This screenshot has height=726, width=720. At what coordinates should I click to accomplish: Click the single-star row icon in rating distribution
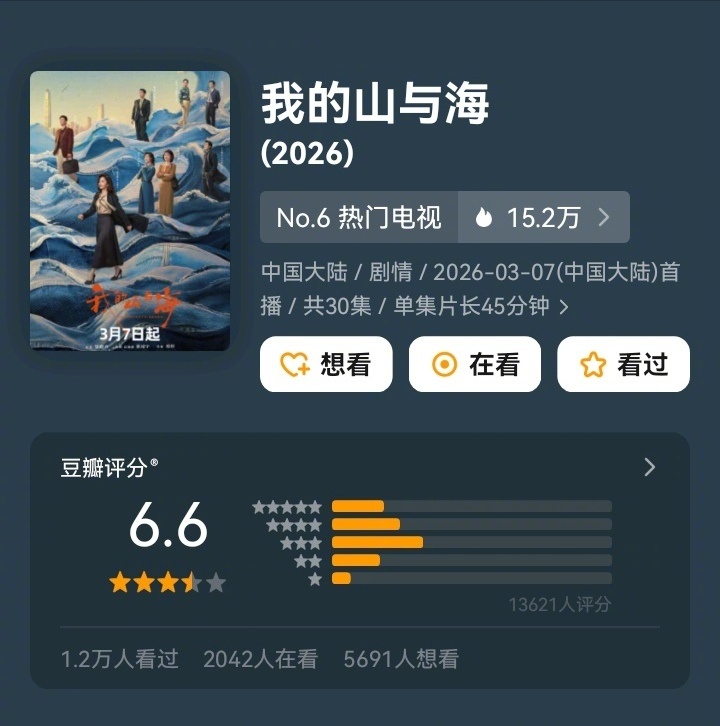313,578
